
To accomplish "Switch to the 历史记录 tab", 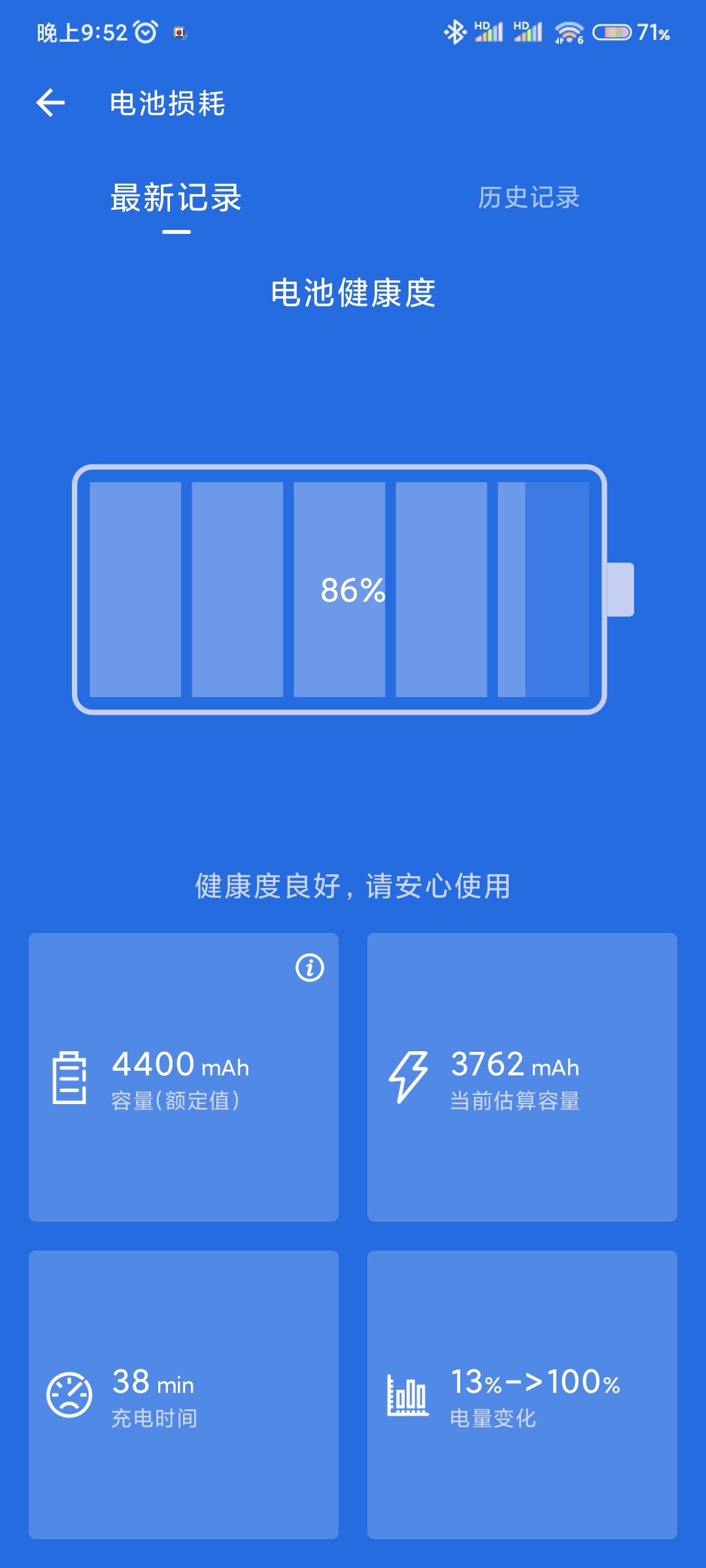I will 528,197.
